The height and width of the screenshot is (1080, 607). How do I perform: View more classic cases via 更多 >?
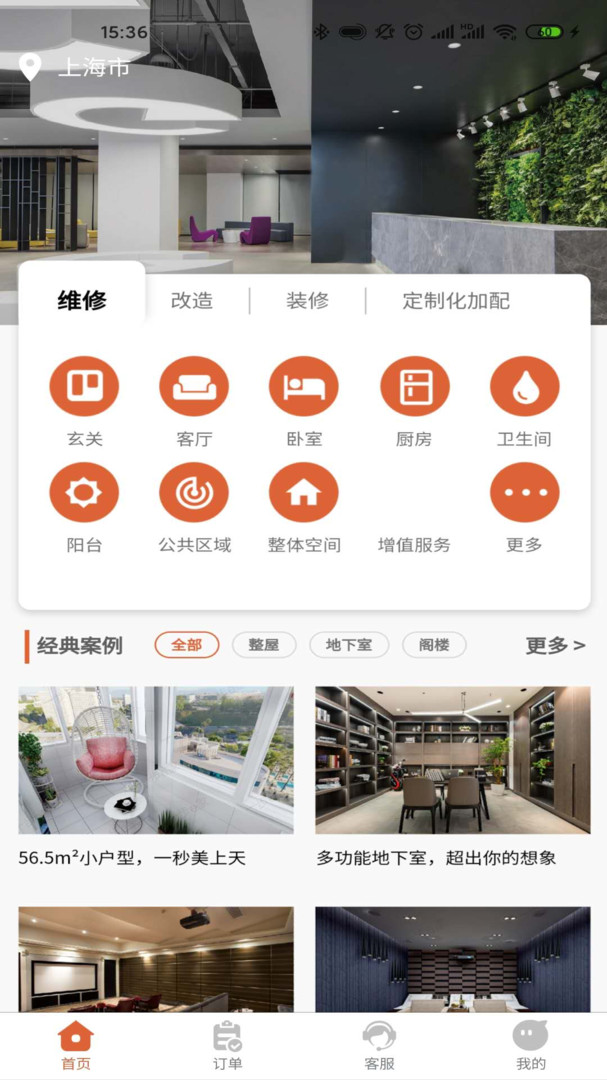click(555, 645)
